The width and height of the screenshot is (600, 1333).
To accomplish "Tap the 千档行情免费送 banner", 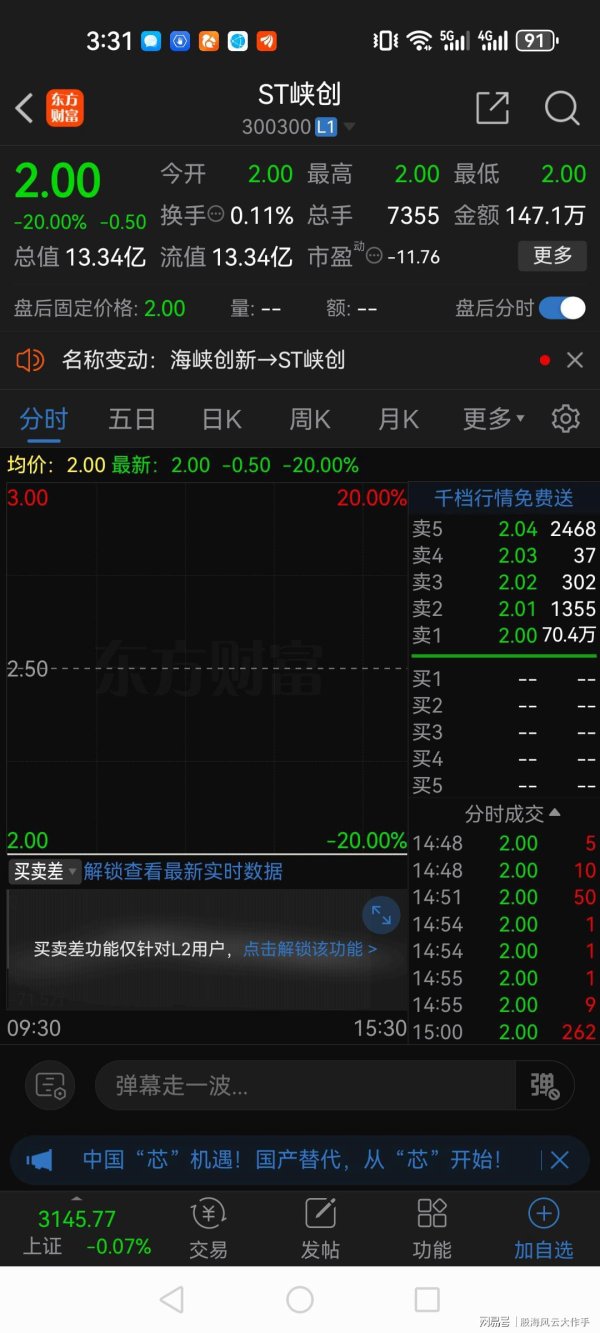I will click(x=504, y=498).
